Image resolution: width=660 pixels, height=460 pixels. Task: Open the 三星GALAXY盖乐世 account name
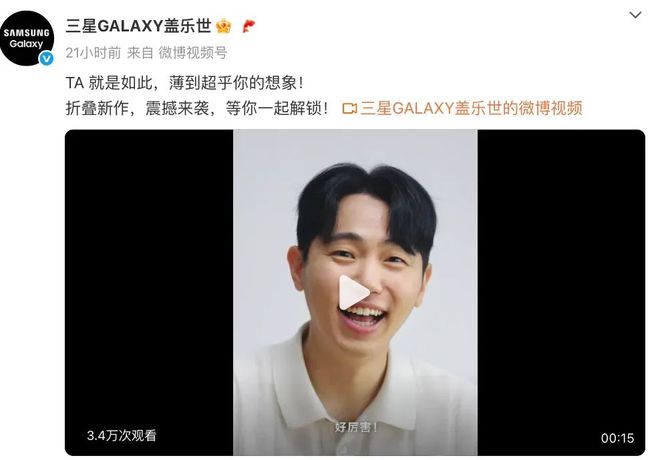point(138,24)
